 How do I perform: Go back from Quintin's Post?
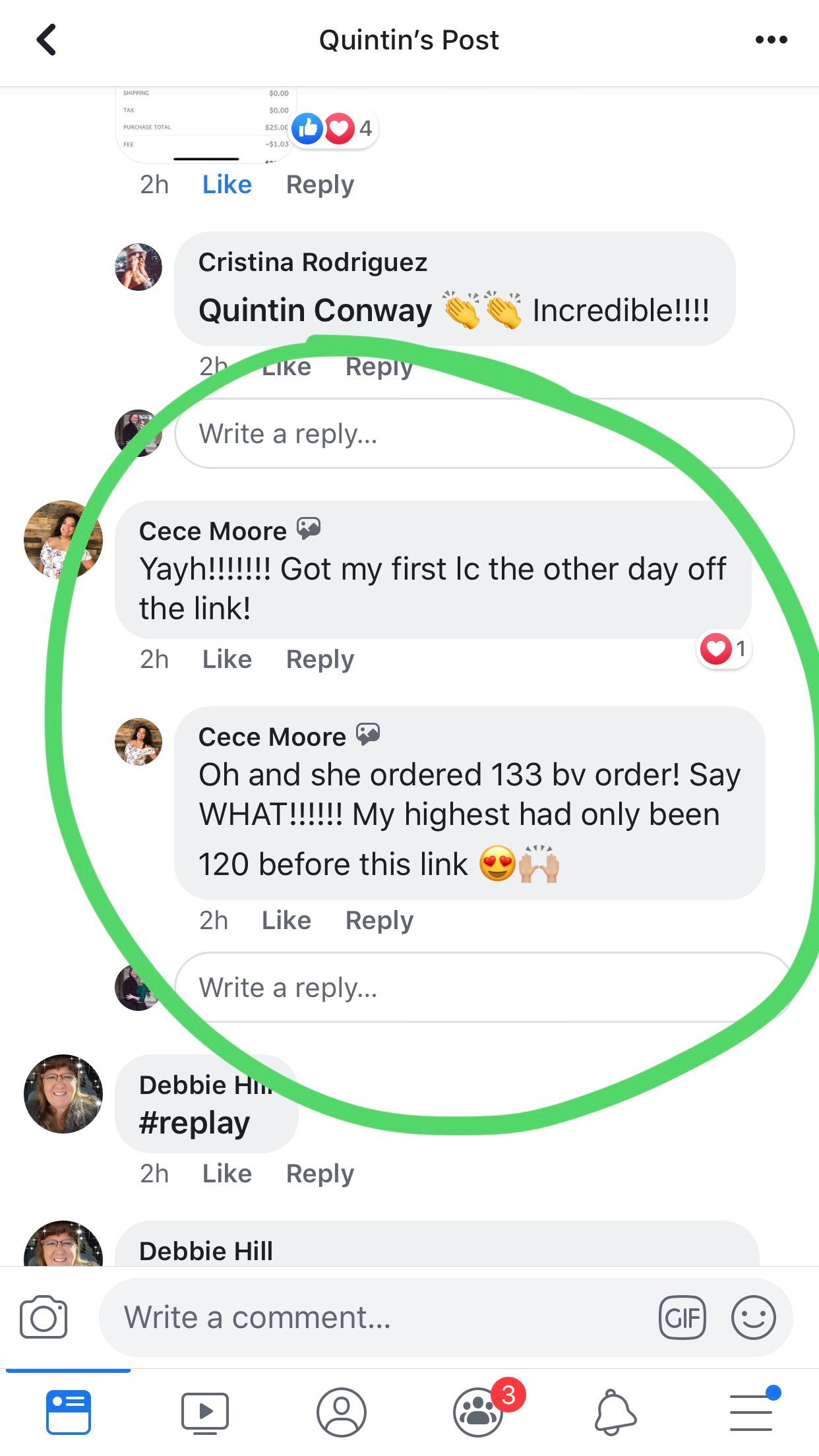tap(46, 40)
